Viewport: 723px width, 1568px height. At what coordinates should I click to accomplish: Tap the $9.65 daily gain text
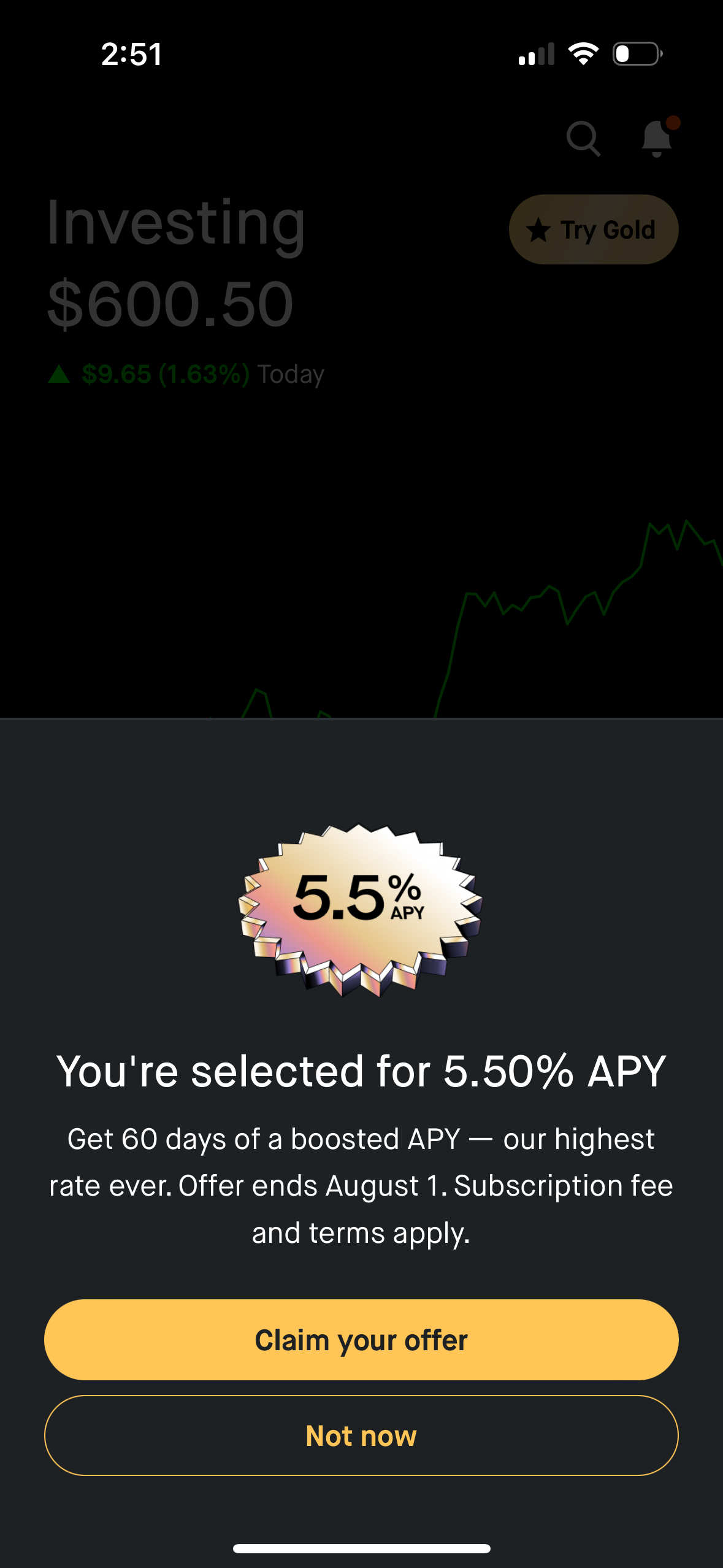point(117,374)
